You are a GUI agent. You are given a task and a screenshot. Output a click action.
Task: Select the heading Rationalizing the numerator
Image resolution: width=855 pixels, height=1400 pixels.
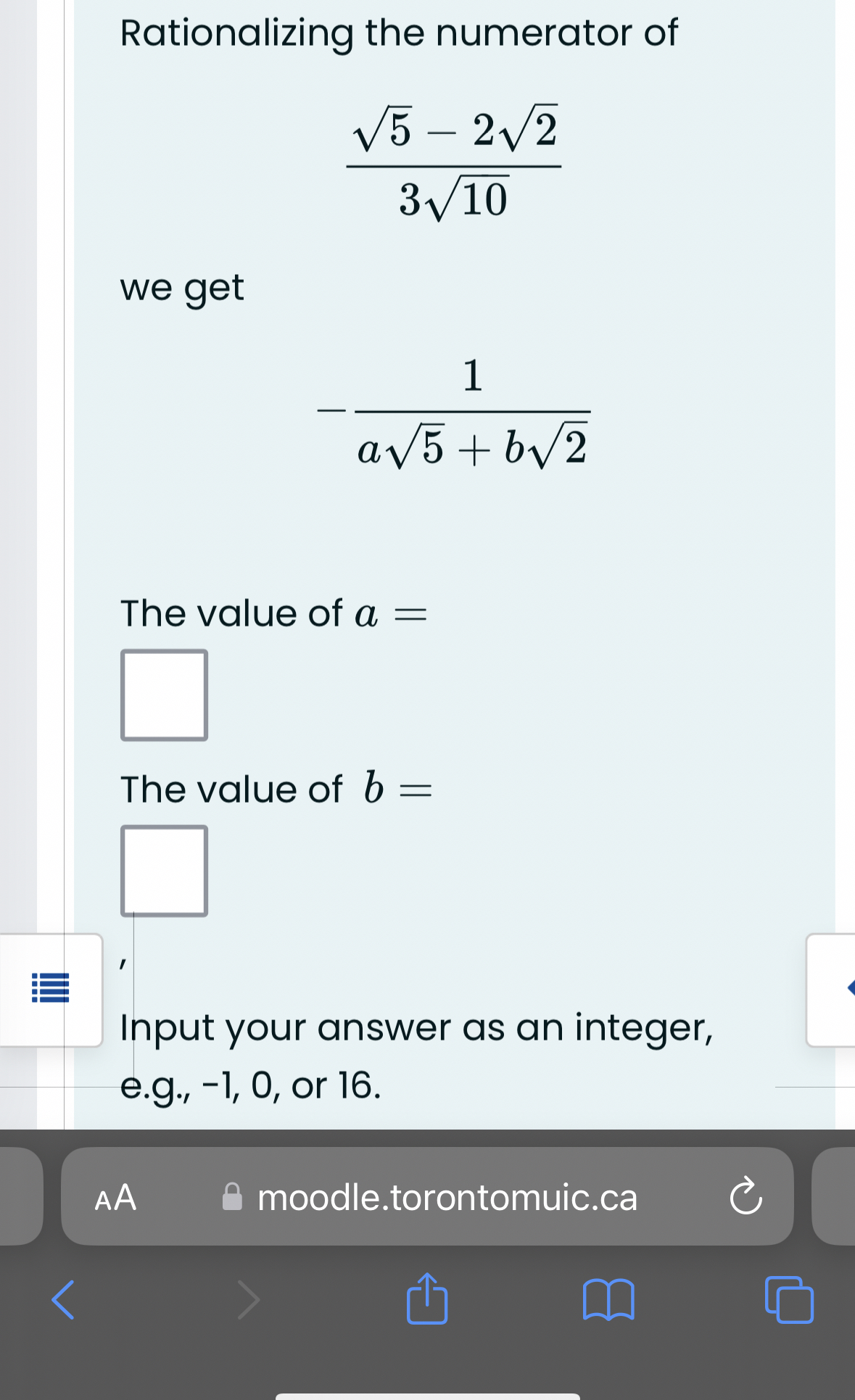point(399,33)
